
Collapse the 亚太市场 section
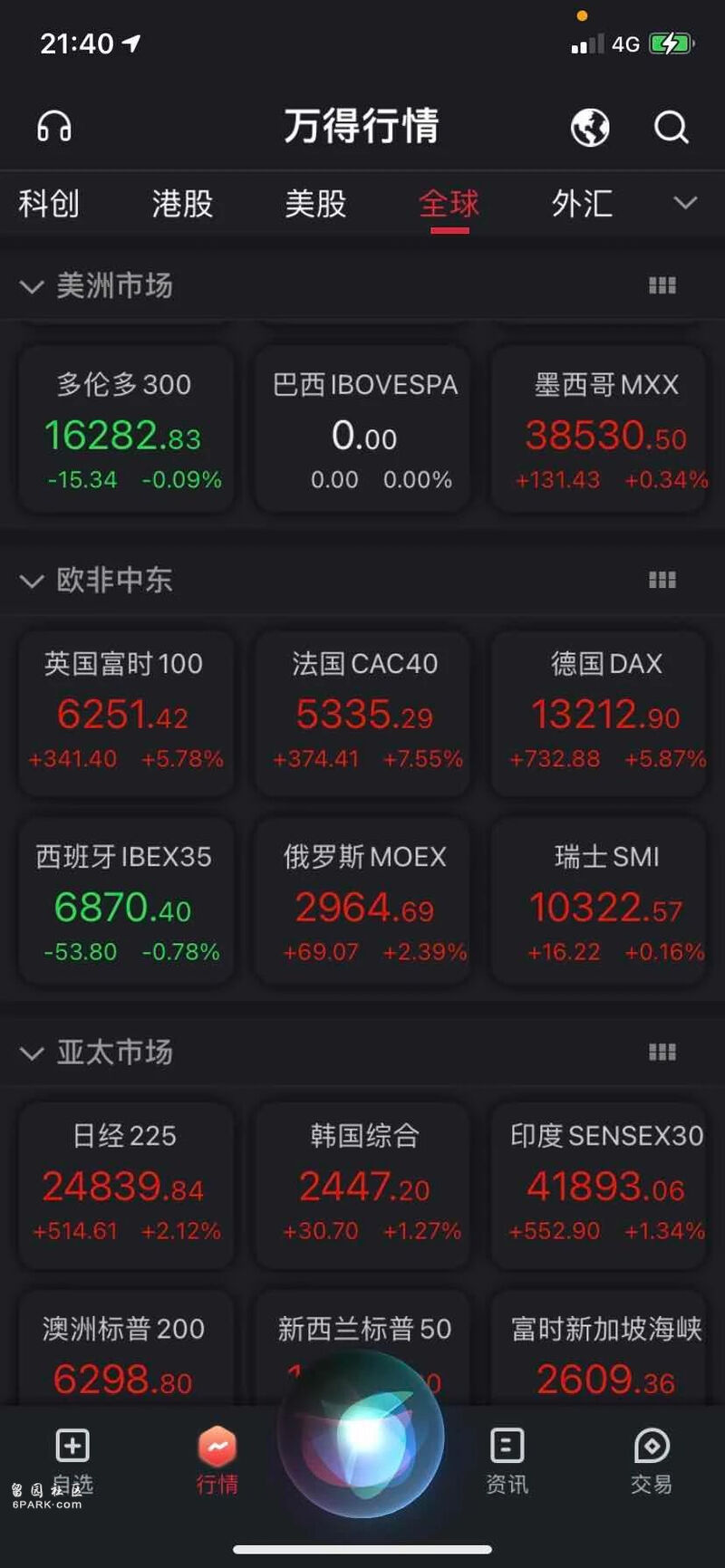click(x=32, y=1053)
